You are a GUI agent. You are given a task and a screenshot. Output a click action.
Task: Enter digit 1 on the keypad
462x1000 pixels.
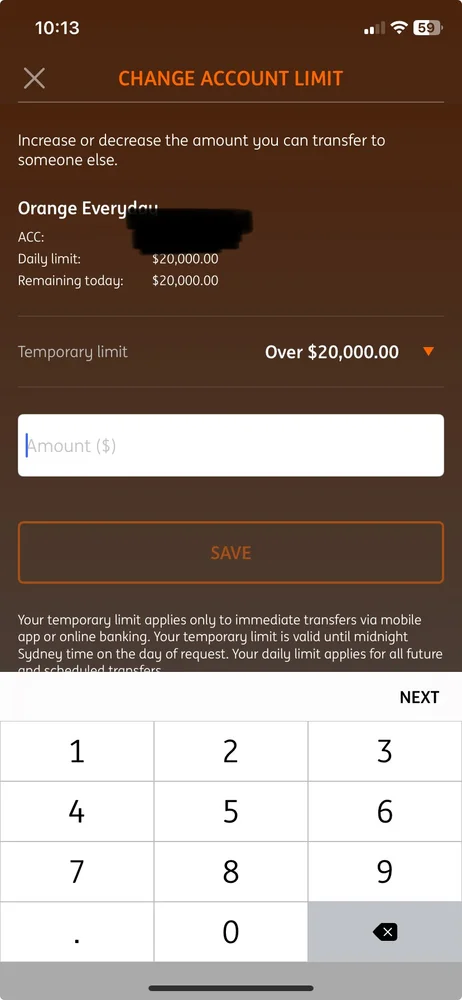pos(77,751)
